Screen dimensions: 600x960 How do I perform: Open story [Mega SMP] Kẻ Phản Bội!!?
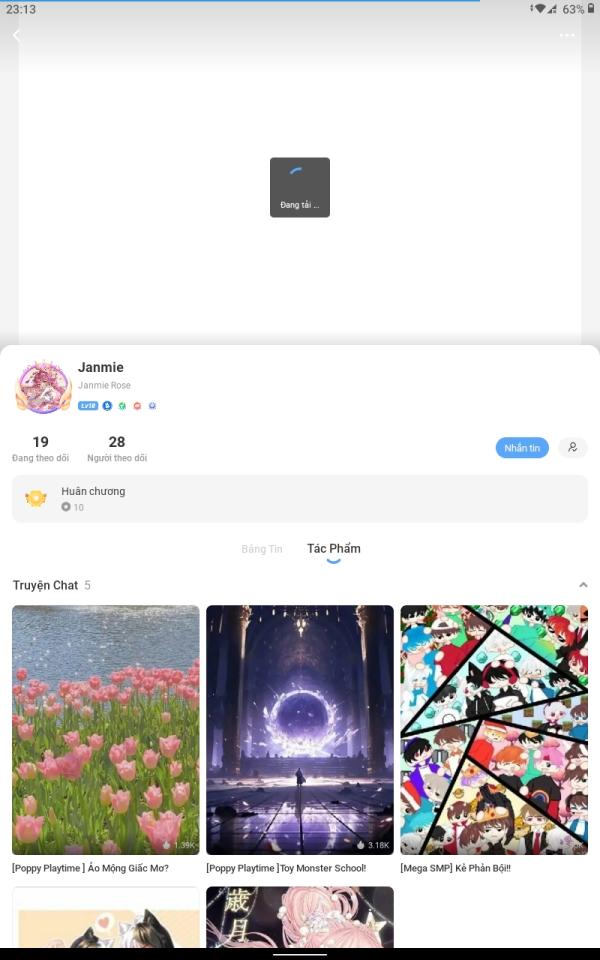(x=494, y=739)
